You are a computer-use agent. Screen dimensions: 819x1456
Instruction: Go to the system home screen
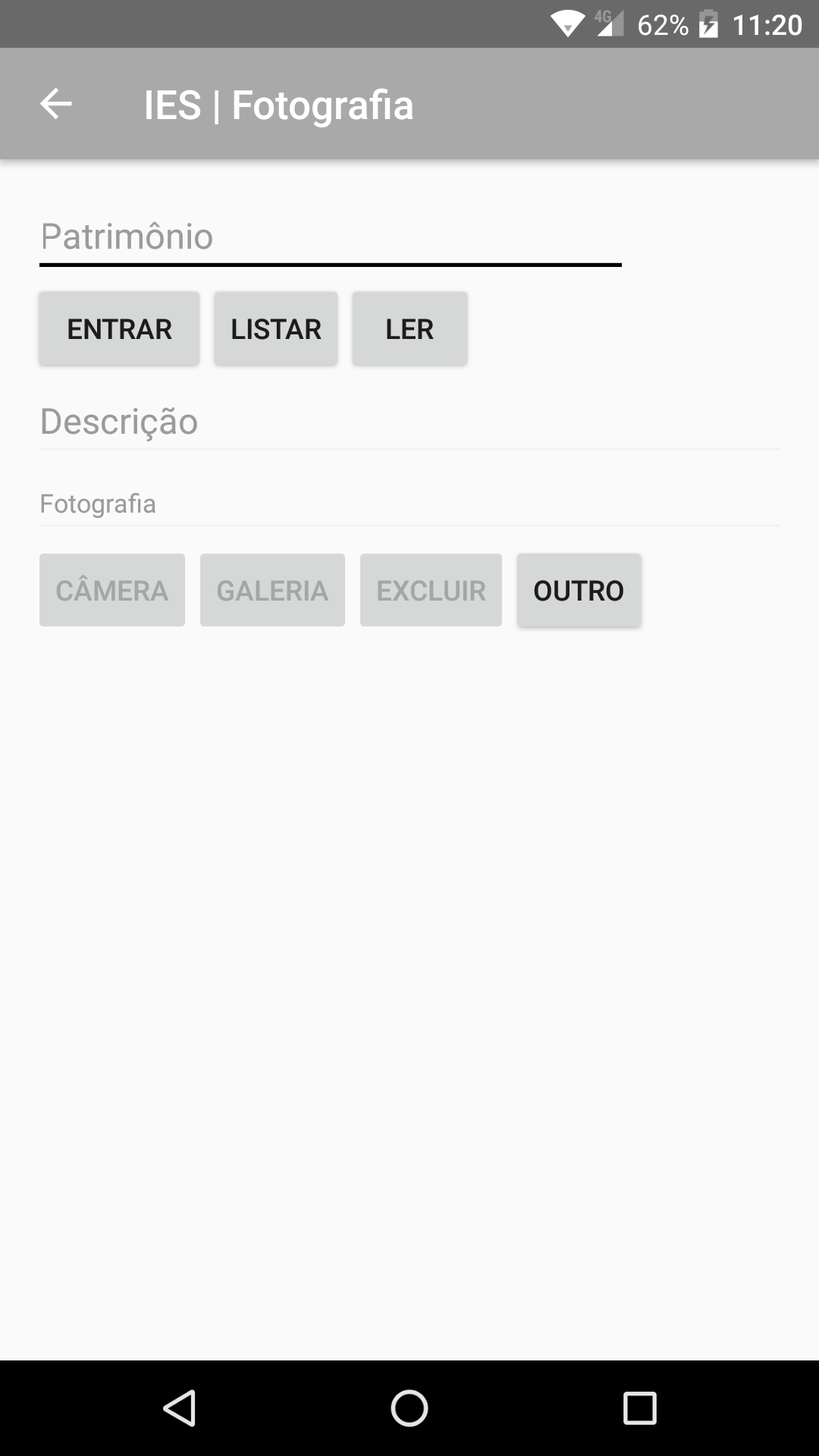click(409, 1408)
